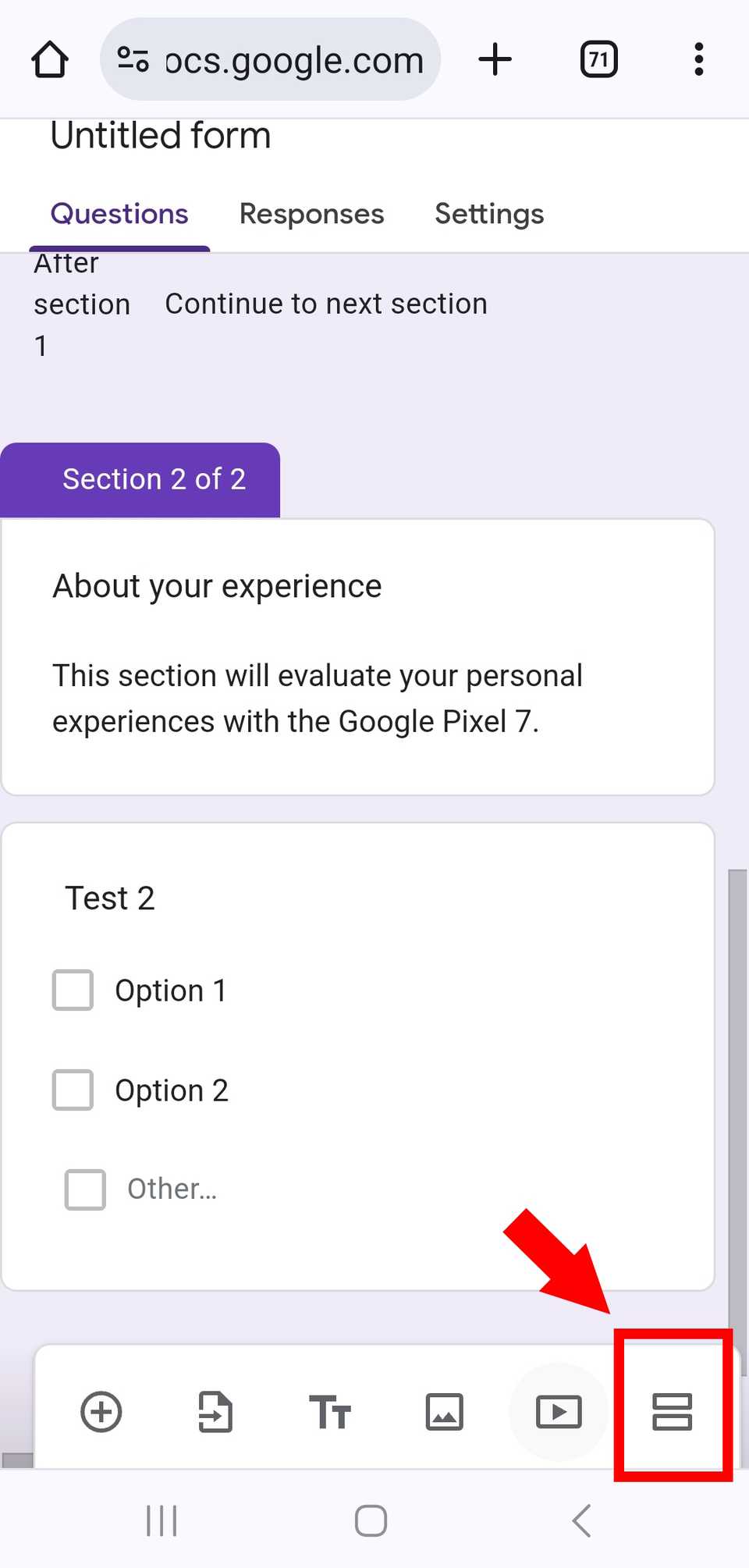Open the browser Chrome menu icon
Screen dimensions: 749x1568
tap(698, 59)
